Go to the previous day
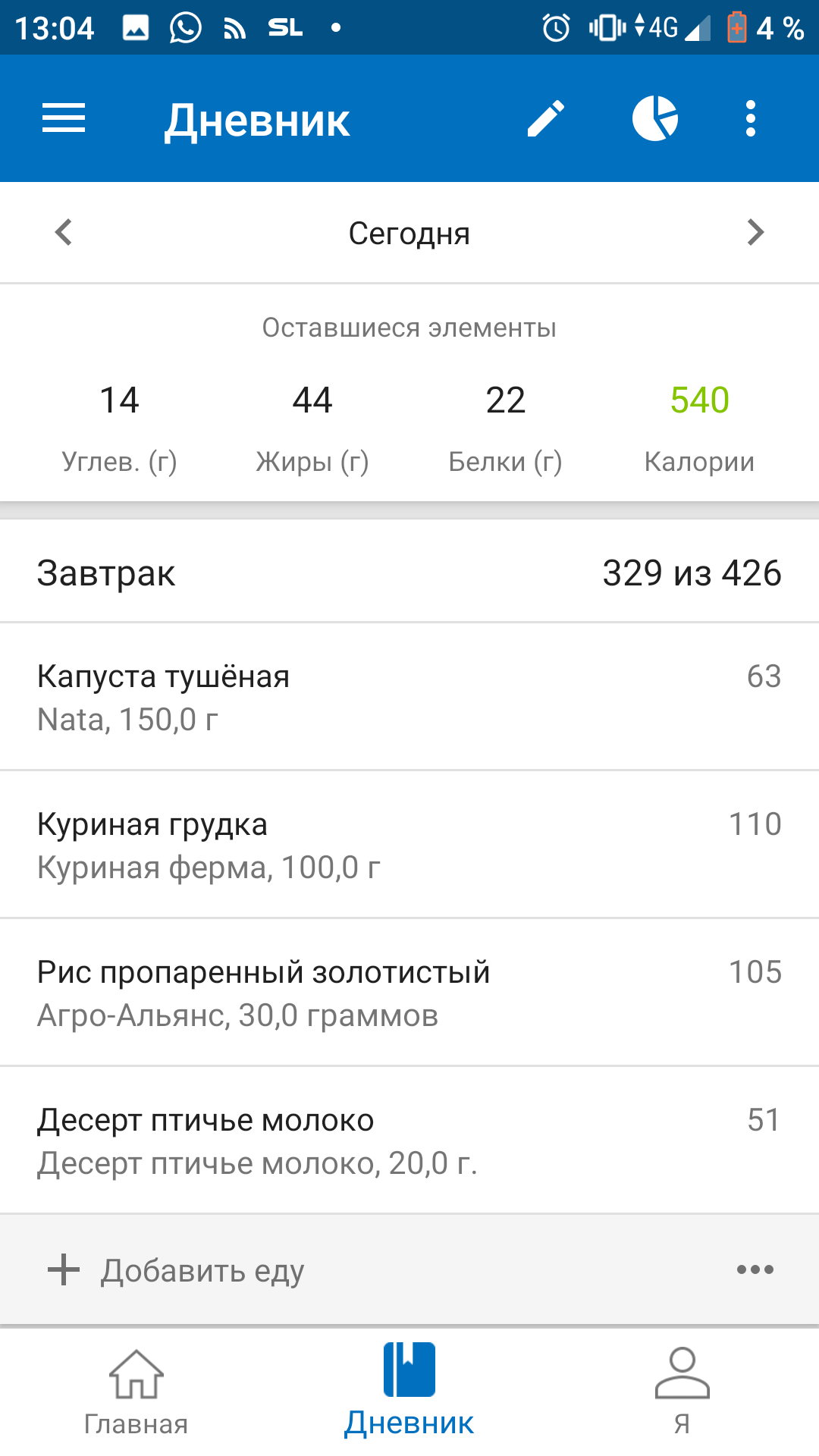The width and height of the screenshot is (819, 1456). (64, 232)
